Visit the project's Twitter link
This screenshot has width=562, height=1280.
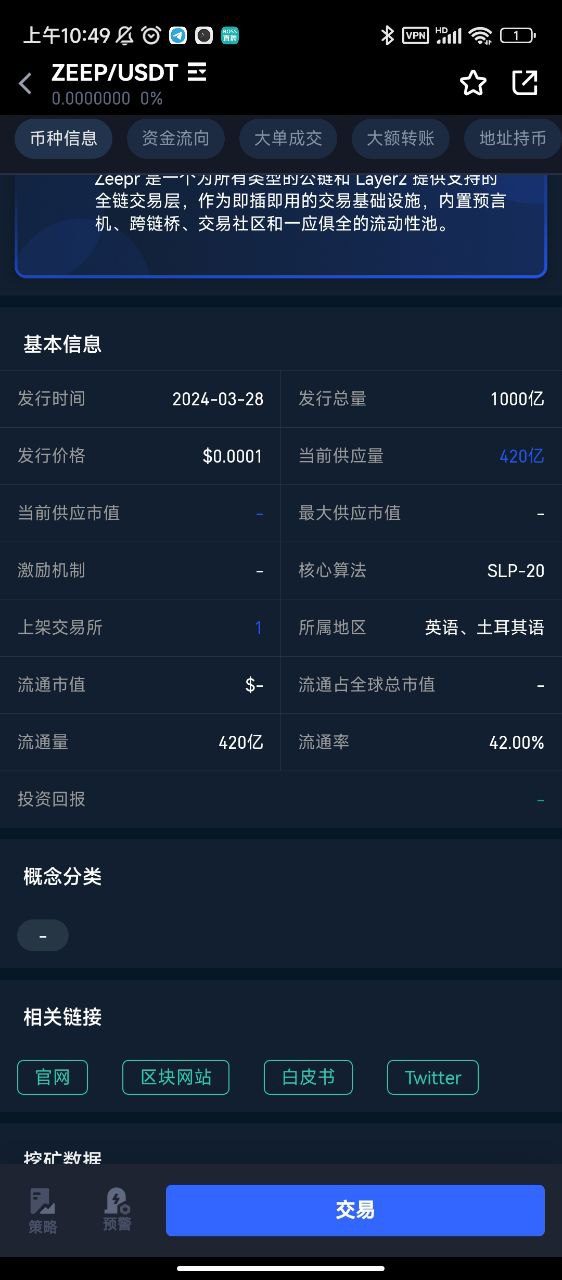point(433,1077)
